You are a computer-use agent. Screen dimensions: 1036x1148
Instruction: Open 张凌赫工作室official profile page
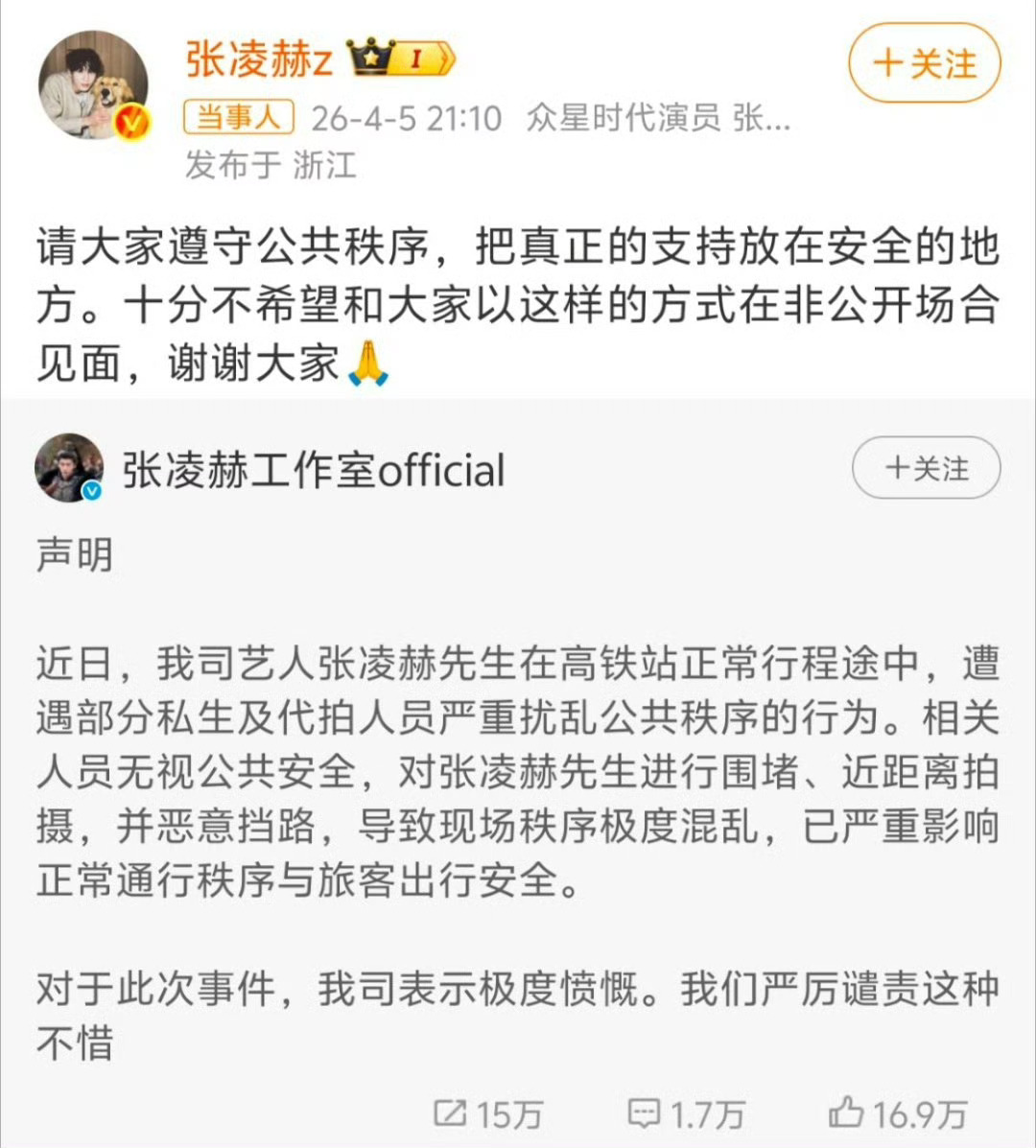pyautogui.click(x=314, y=470)
